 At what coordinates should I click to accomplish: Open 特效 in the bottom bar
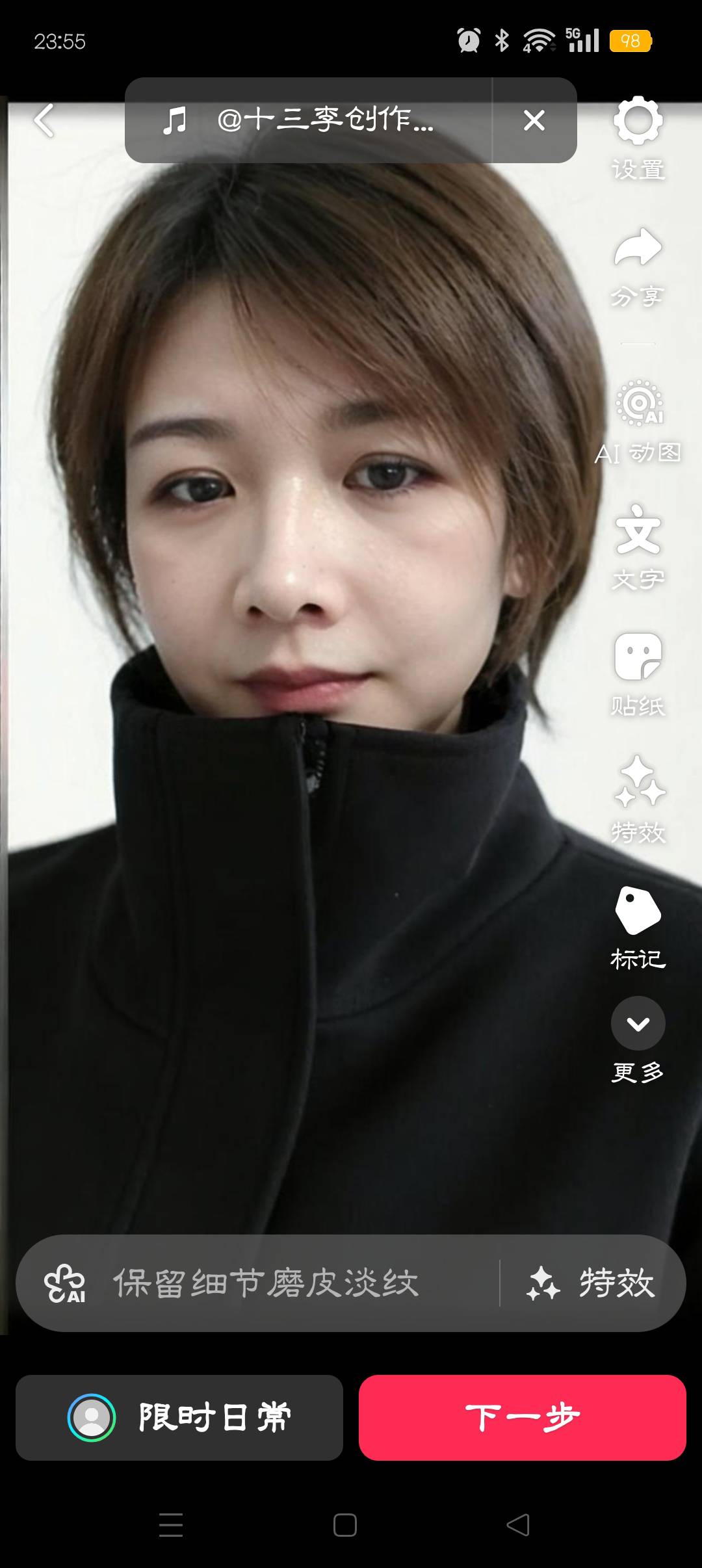click(591, 1283)
